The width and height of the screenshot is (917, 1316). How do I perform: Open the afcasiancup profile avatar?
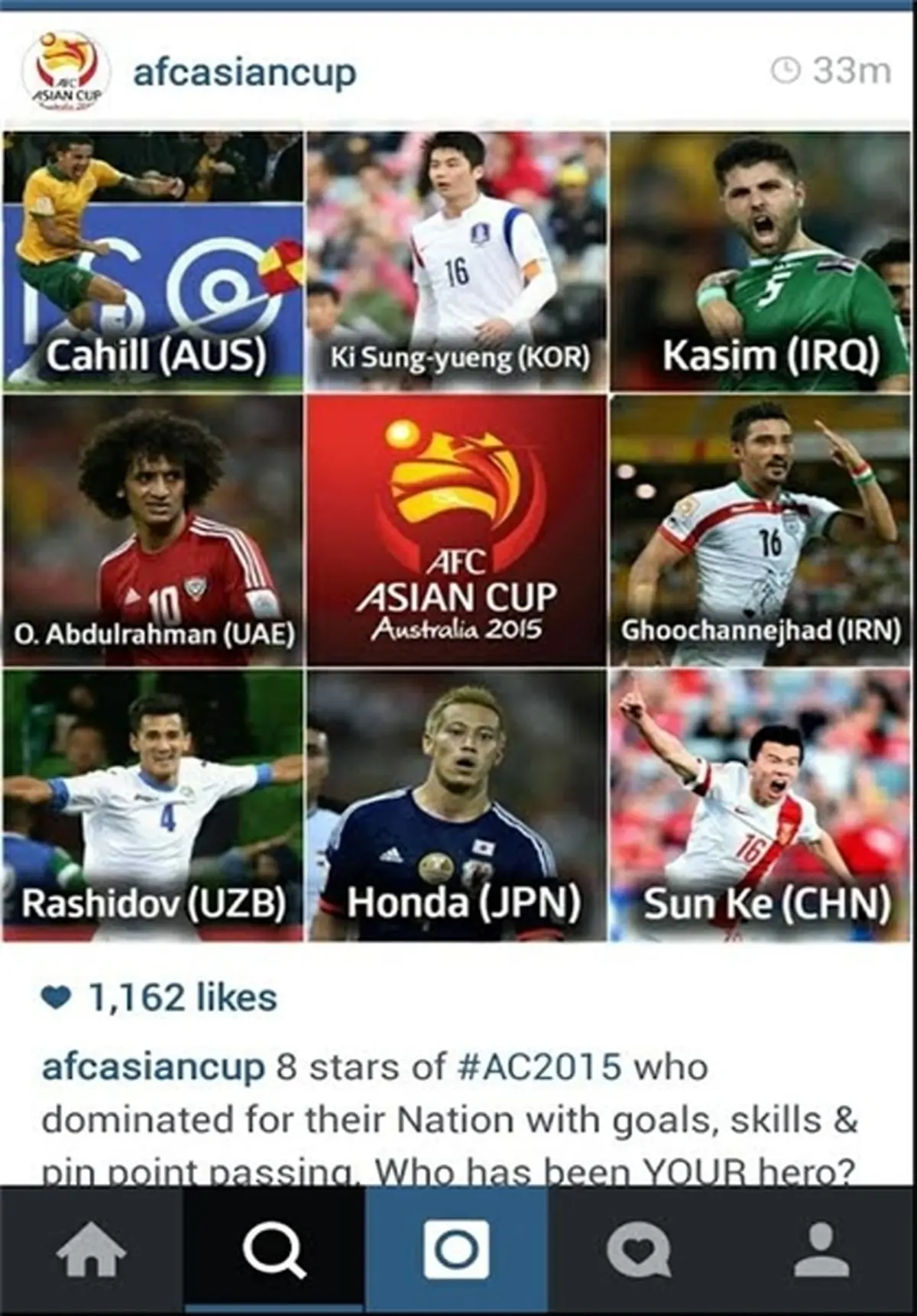pos(66,73)
